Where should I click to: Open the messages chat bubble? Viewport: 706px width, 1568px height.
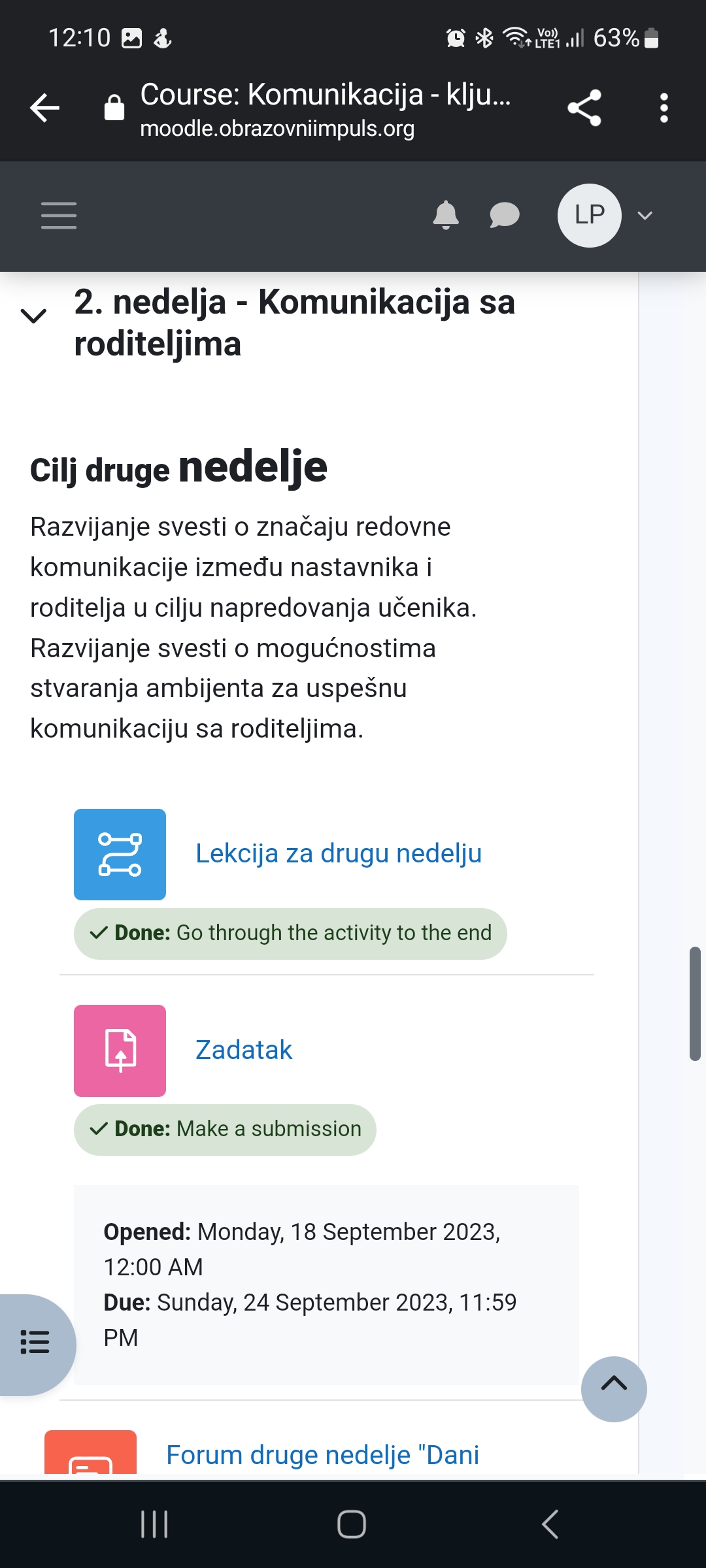point(504,215)
